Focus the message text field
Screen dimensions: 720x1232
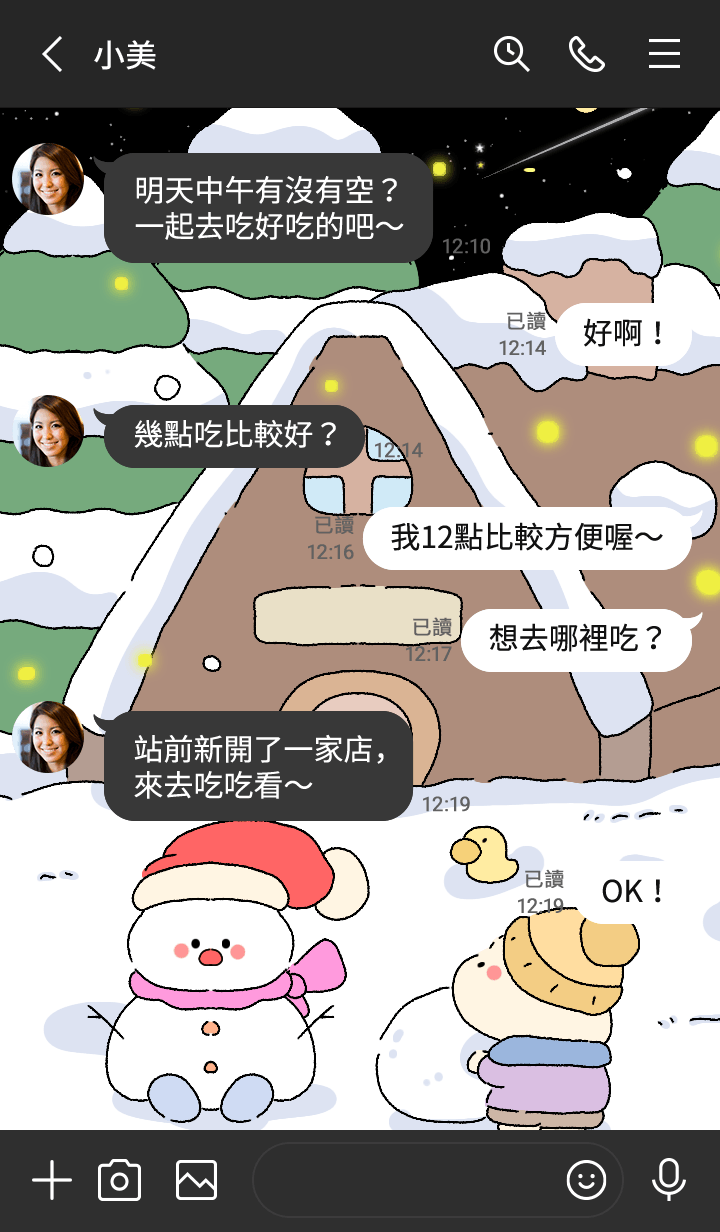click(x=405, y=1181)
